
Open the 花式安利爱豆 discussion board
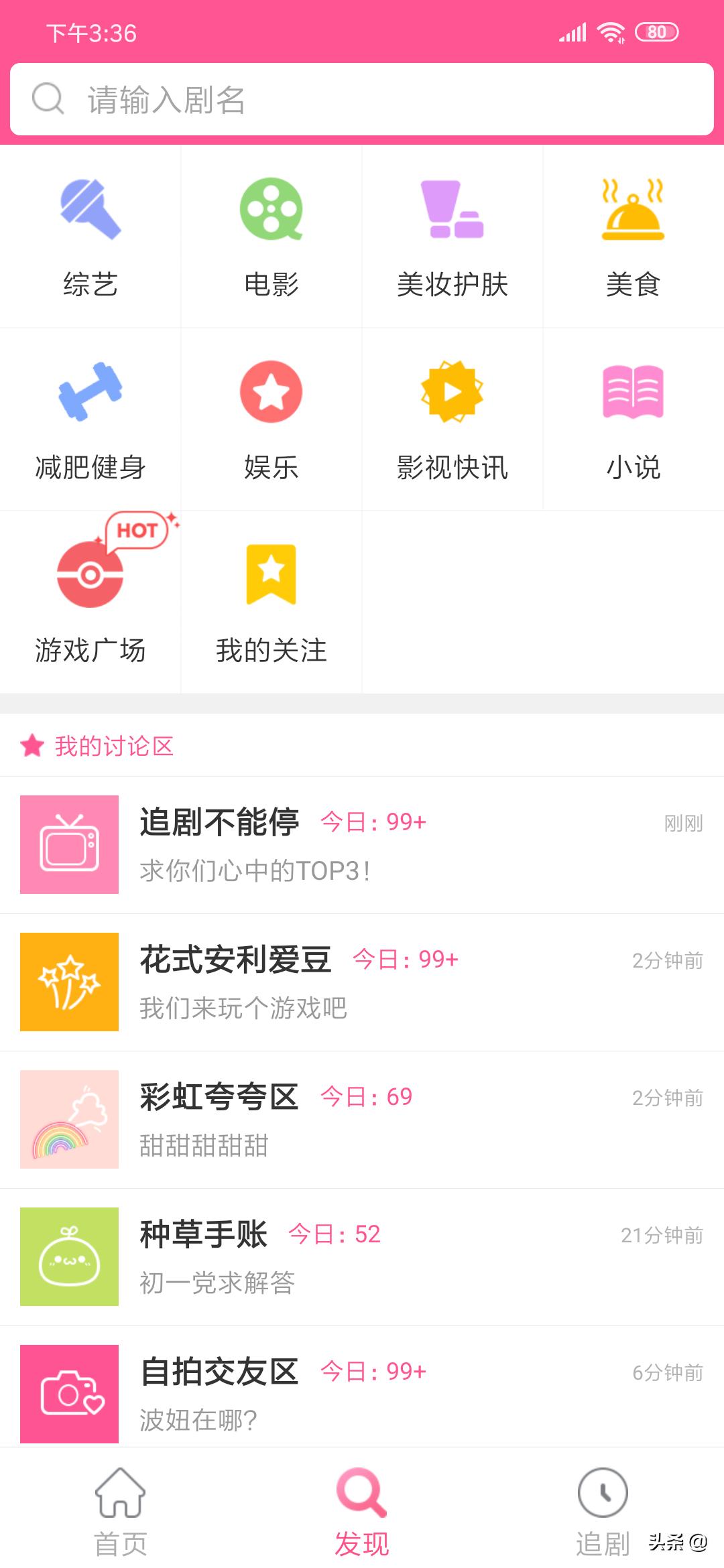(362, 982)
